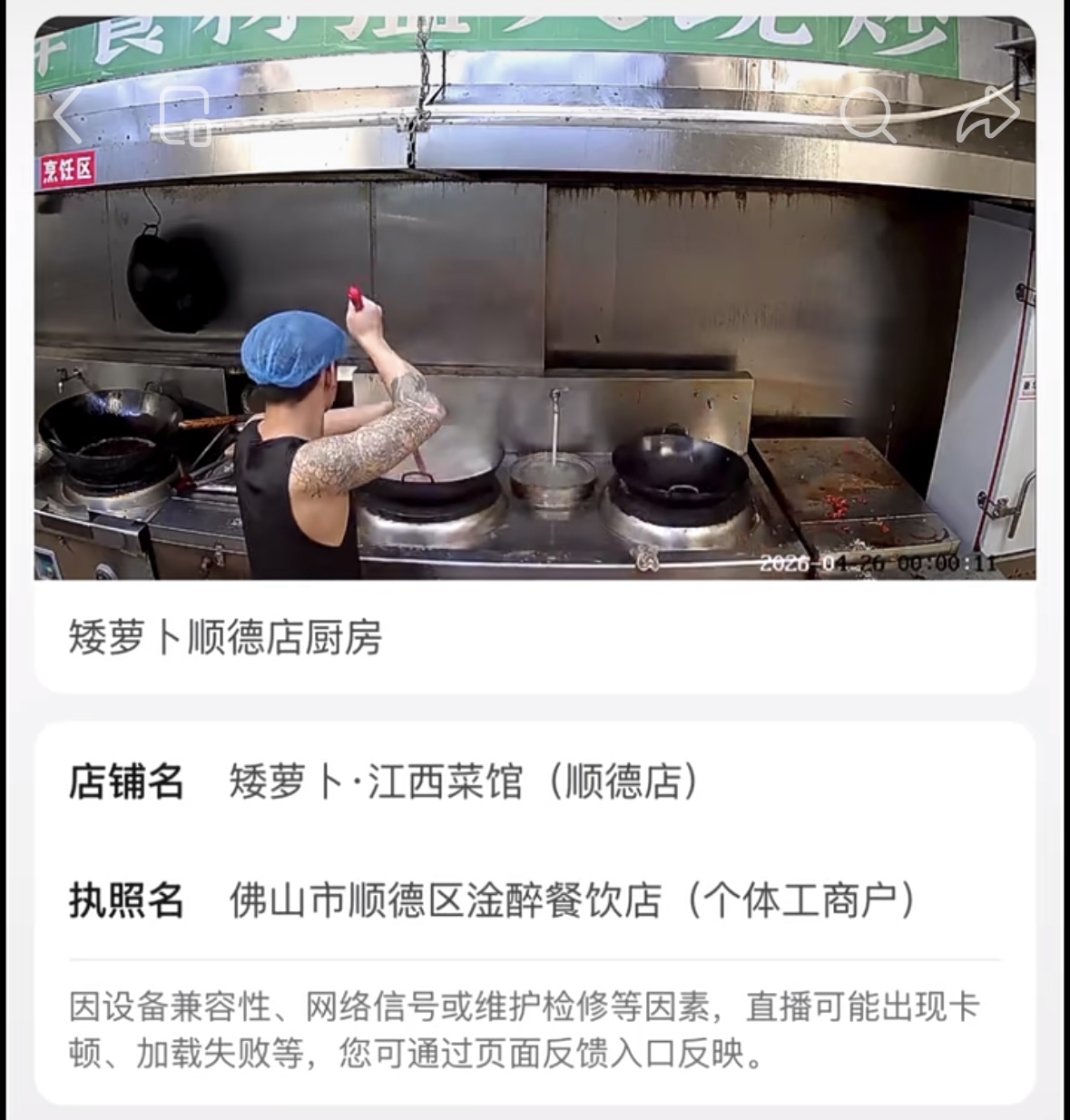Share this kitchen livestream page
This screenshot has height=1120, width=1070.
click(987, 115)
